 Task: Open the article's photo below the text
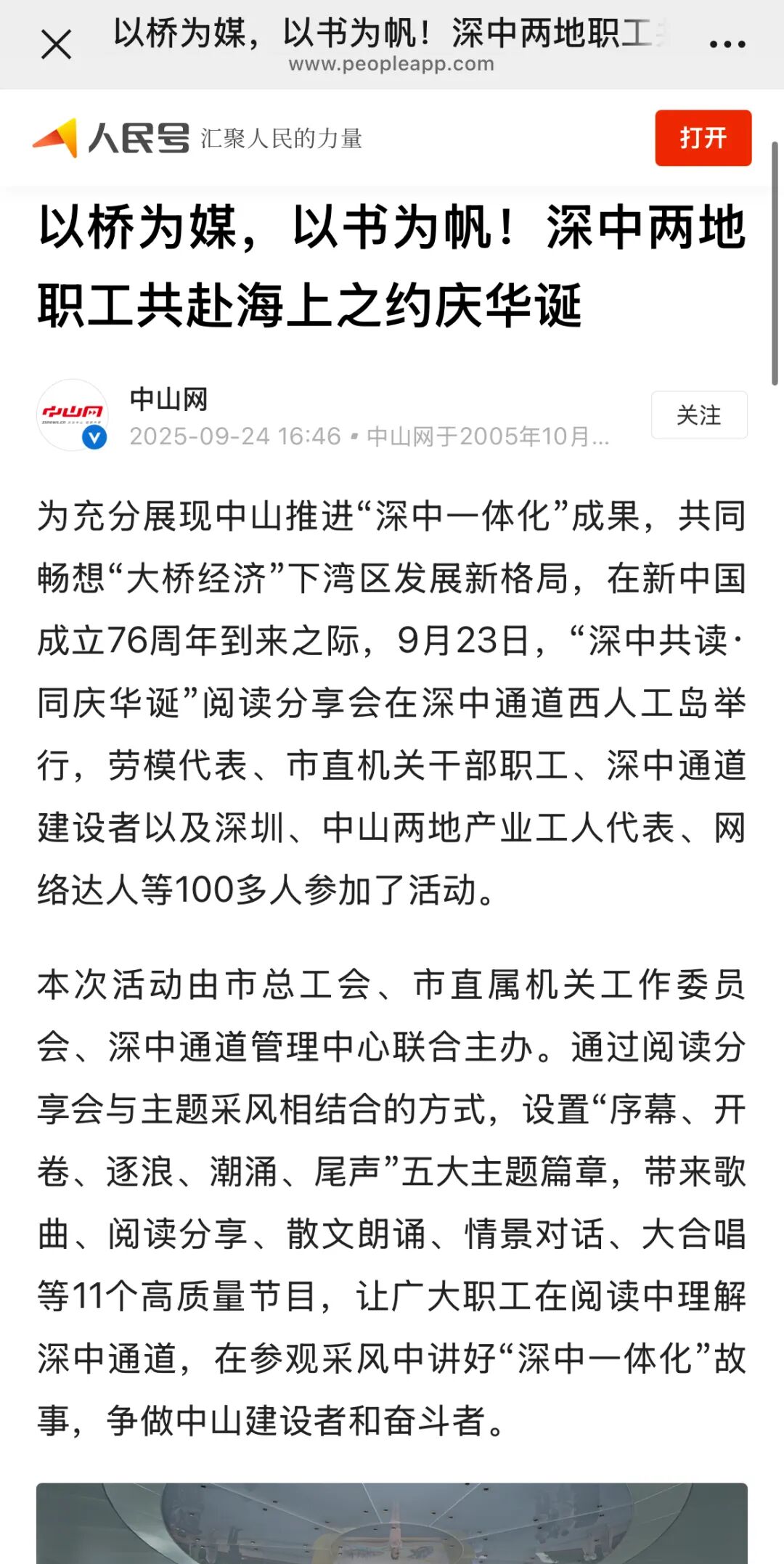[392, 1523]
